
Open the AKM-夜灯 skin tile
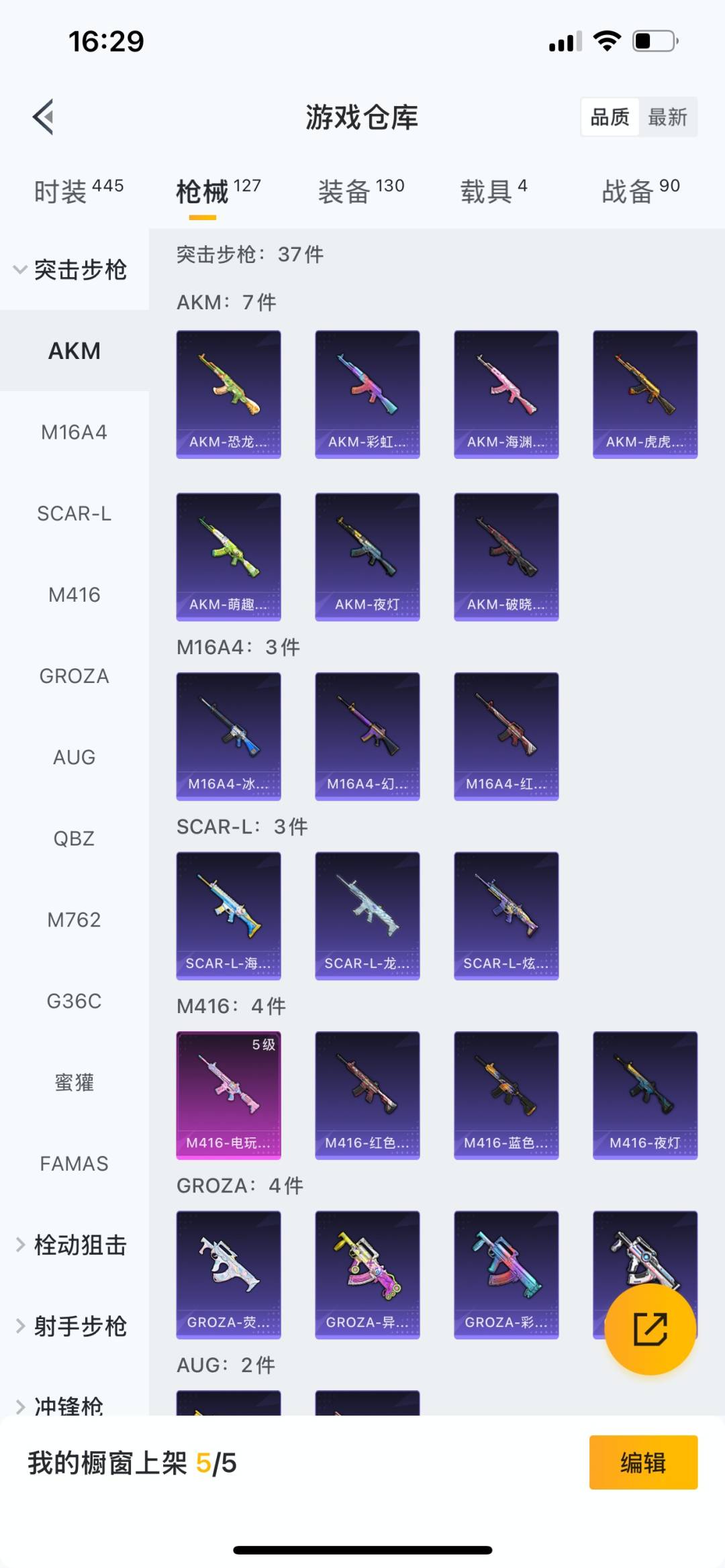coord(367,557)
